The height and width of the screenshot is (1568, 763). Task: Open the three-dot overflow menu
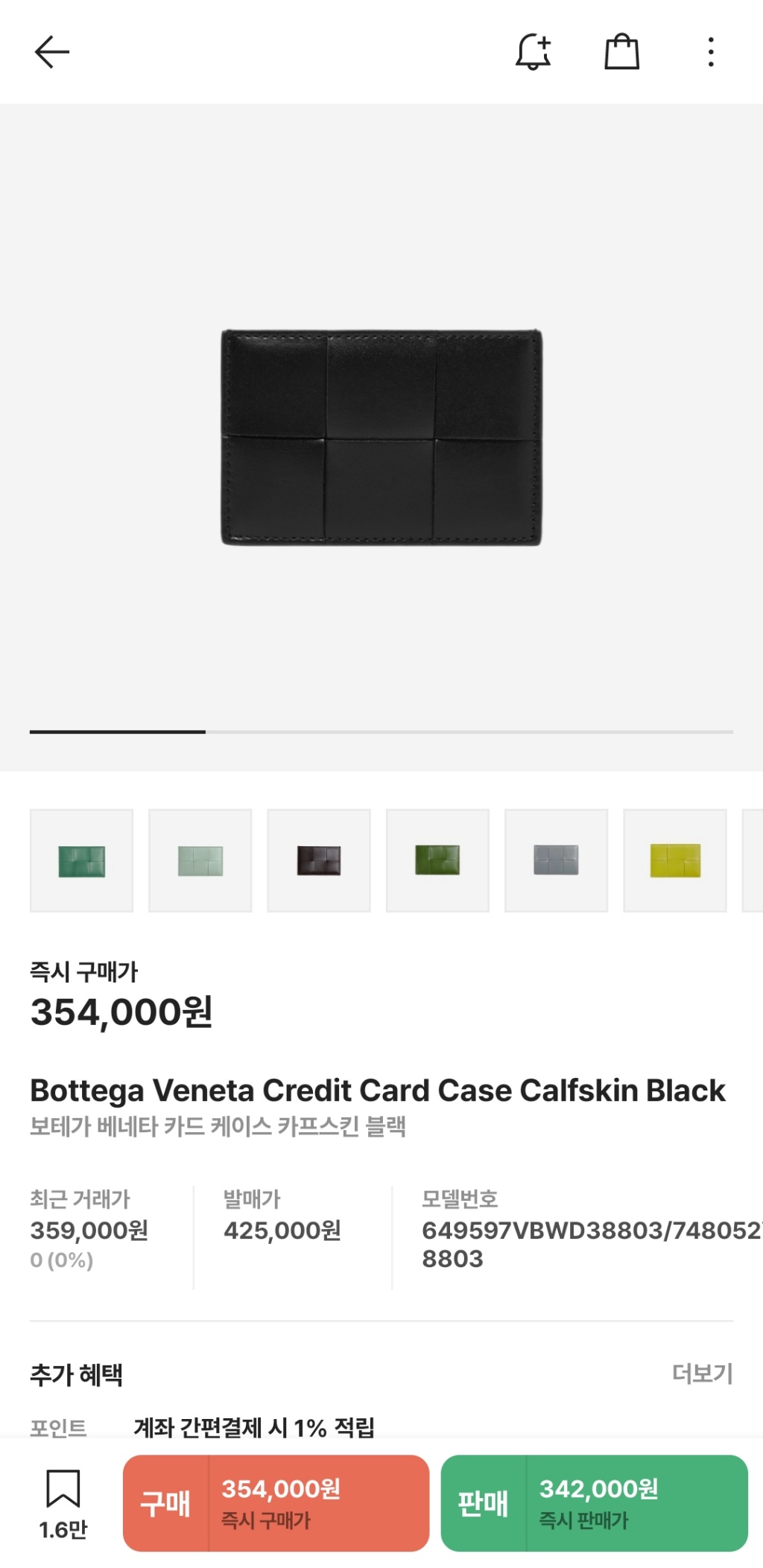711,52
